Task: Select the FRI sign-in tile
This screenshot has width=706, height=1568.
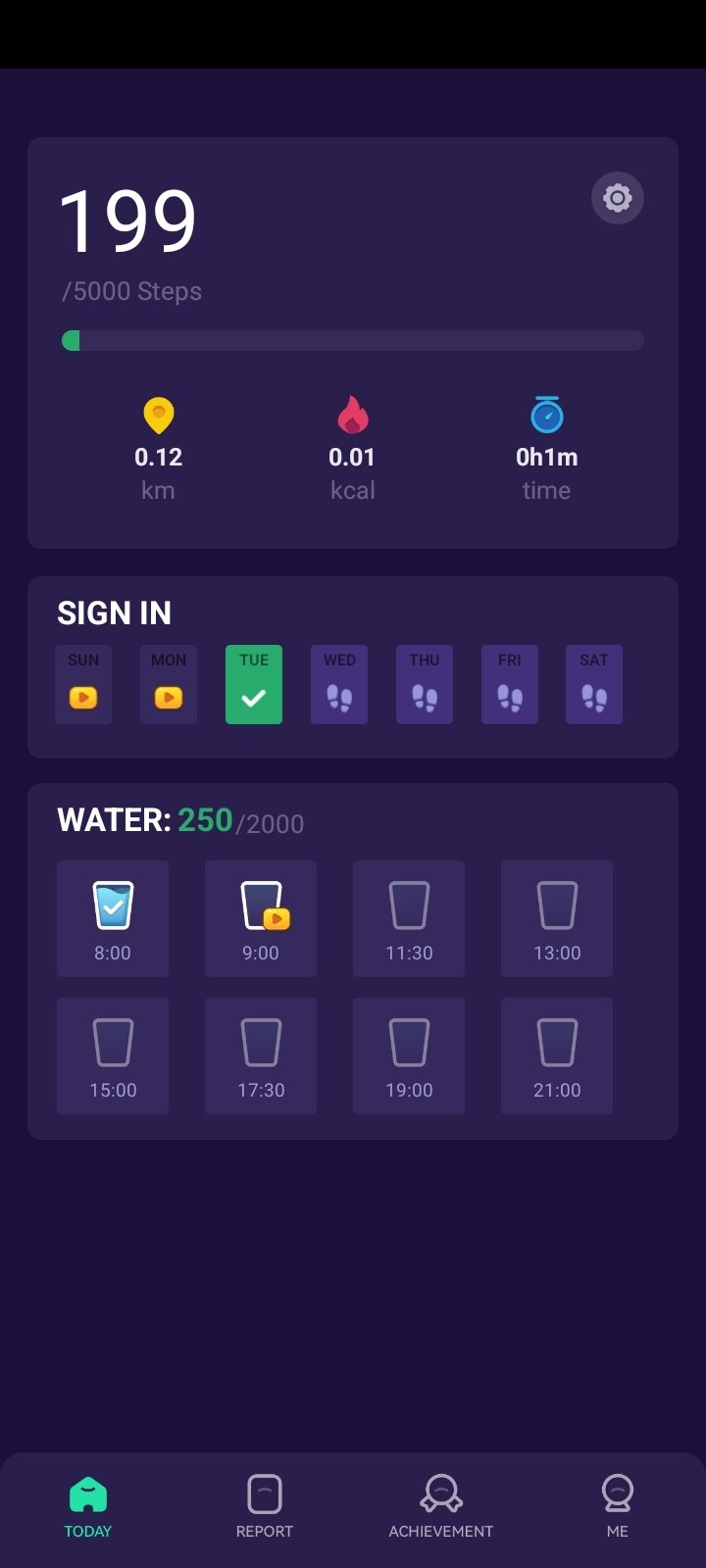Action: click(510, 684)
